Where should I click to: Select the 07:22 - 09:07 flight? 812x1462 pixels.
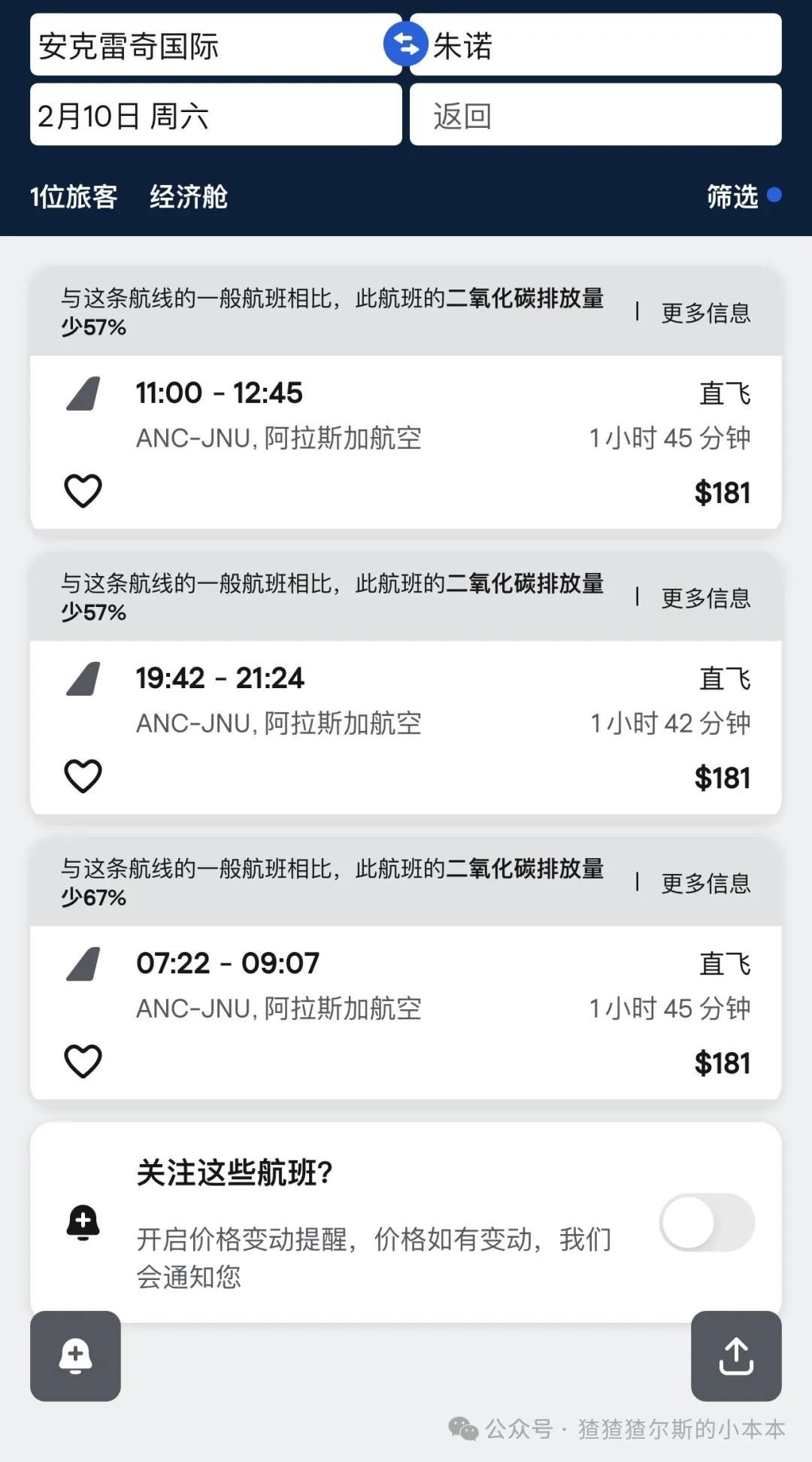pyautogui.click(x=406, y=993)
